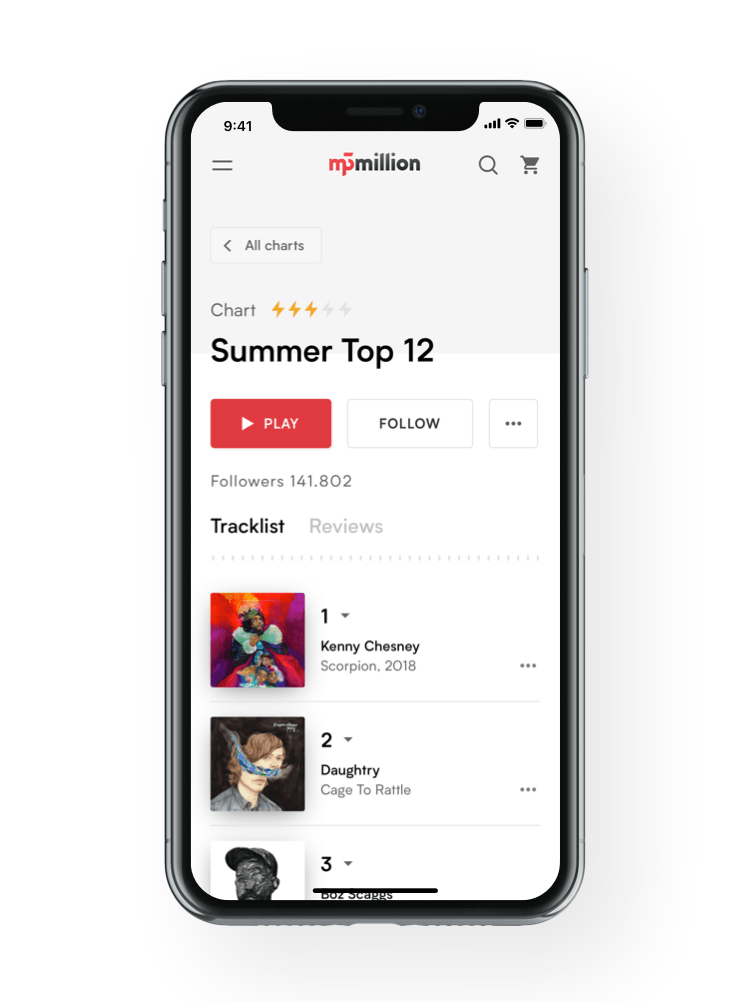
Task: Play the Summer Top 12 chart
Action: tap(270, 423)
